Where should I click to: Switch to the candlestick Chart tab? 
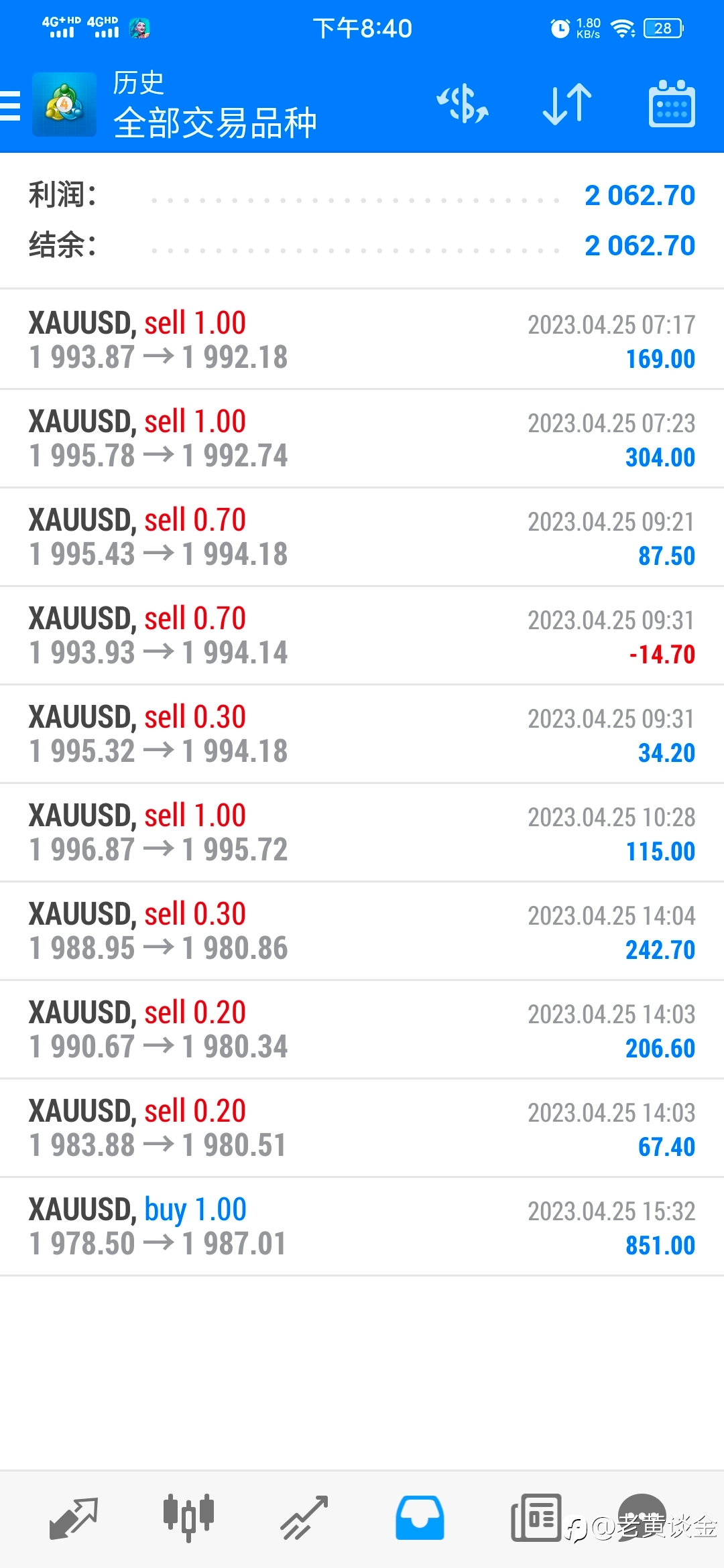click(189, 1517)
